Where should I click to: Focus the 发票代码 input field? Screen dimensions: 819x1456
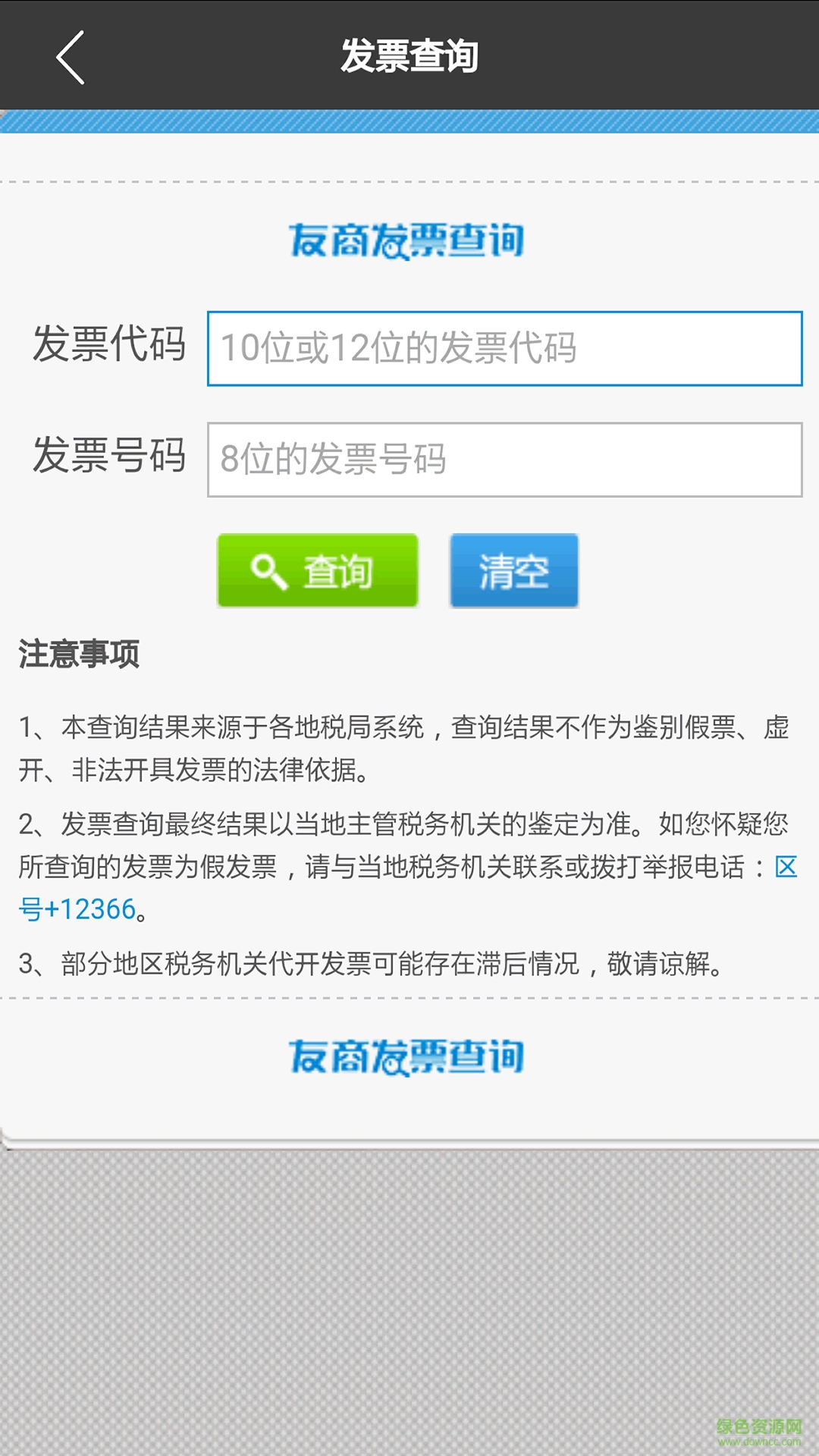[x=504, y=348]
